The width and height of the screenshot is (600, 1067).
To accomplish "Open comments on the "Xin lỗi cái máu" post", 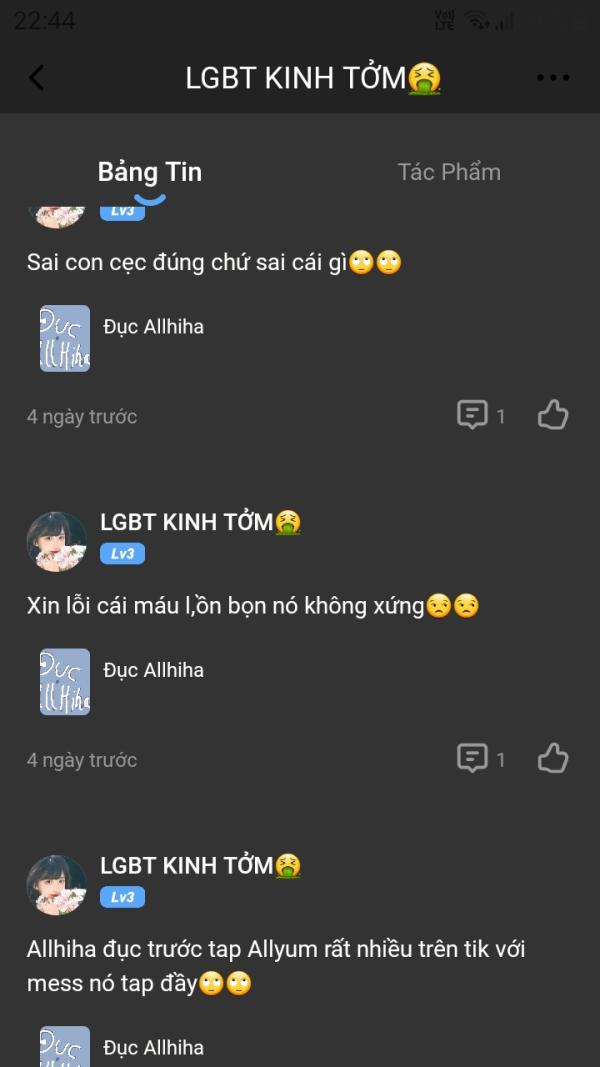I will pyautogui.click(x=481, y=759).
